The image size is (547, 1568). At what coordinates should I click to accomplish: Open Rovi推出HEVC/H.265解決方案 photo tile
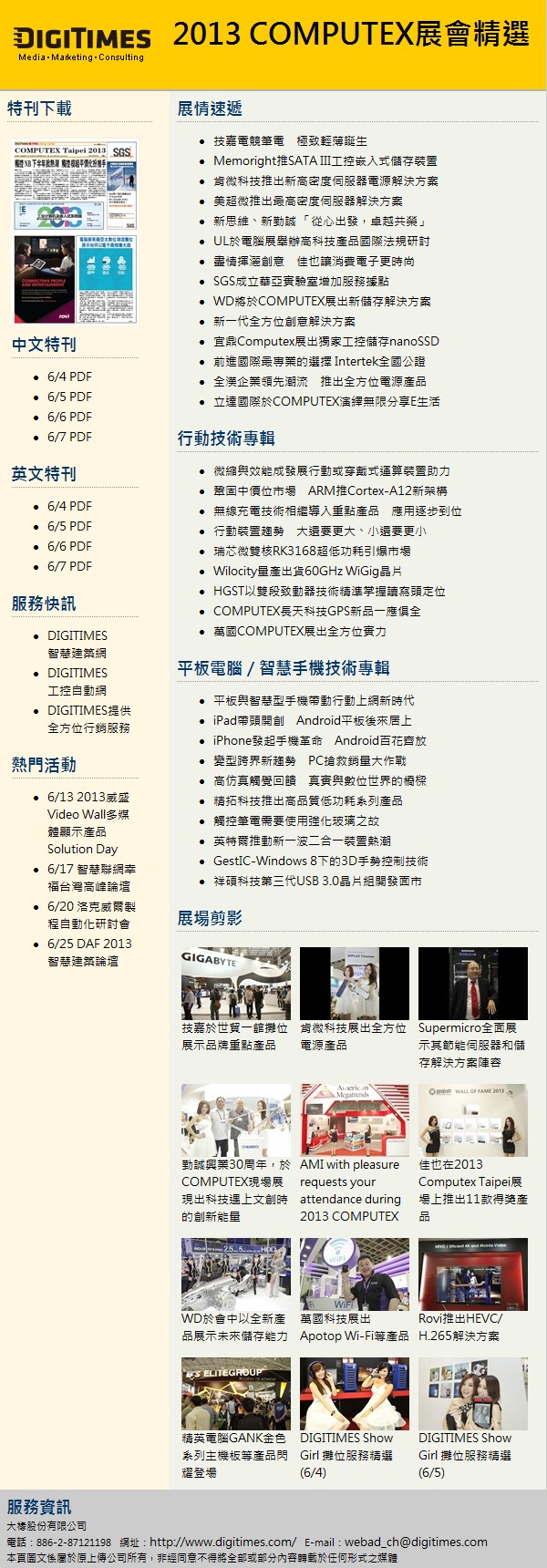tap(472, 1274)
